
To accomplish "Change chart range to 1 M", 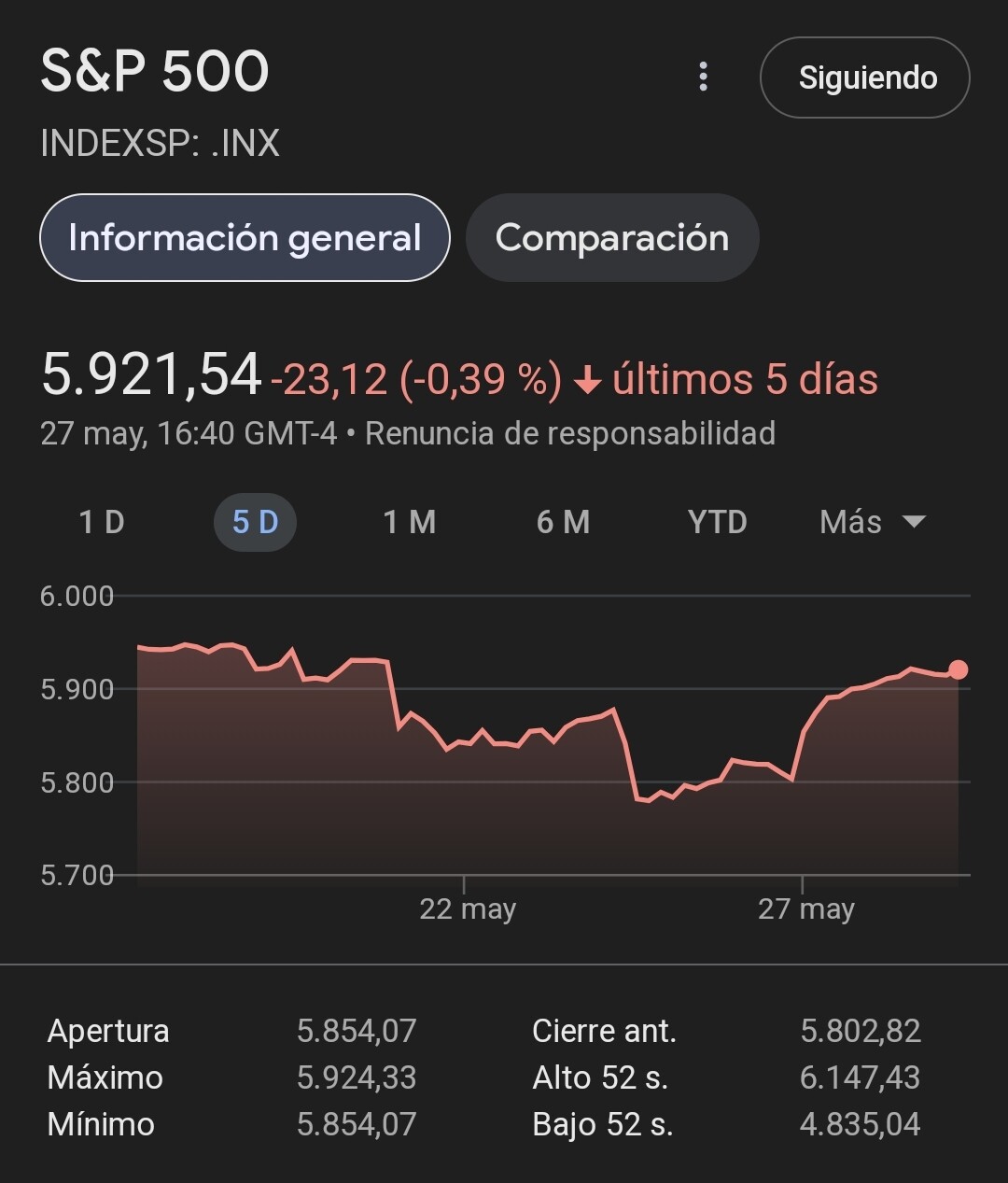I will click(x=410, y=522).
